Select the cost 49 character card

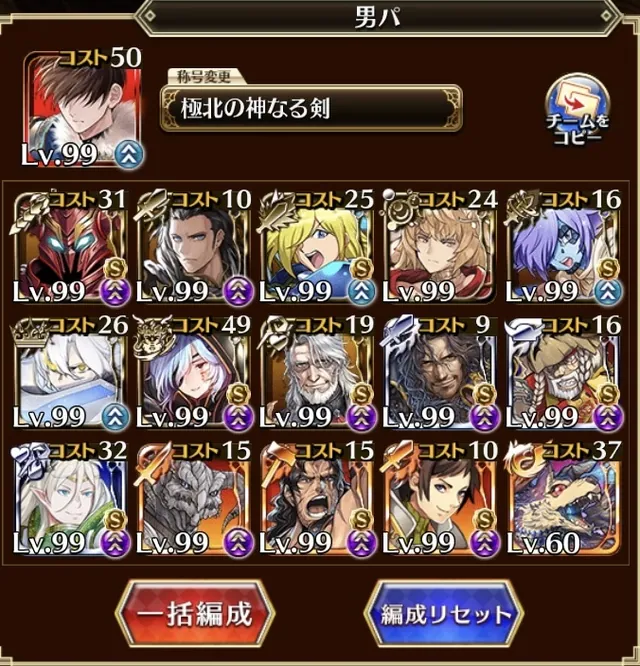194,371
